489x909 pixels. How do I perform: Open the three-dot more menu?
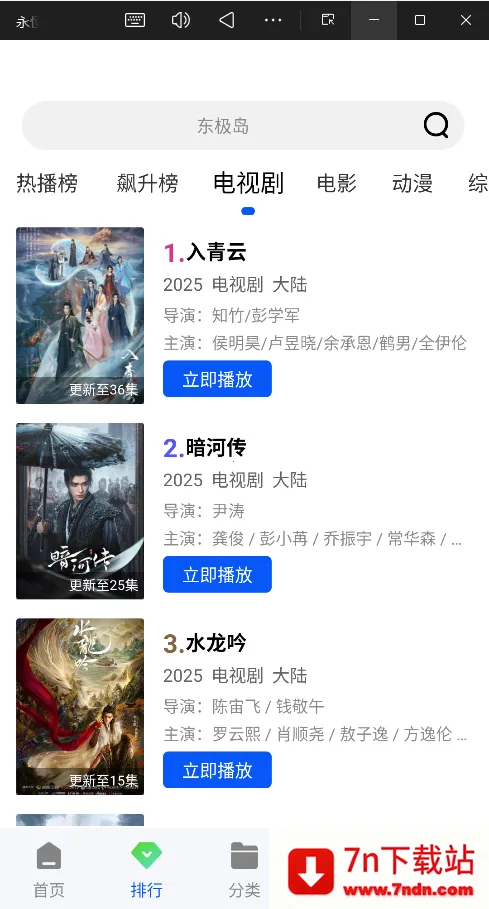coord(273,20)
